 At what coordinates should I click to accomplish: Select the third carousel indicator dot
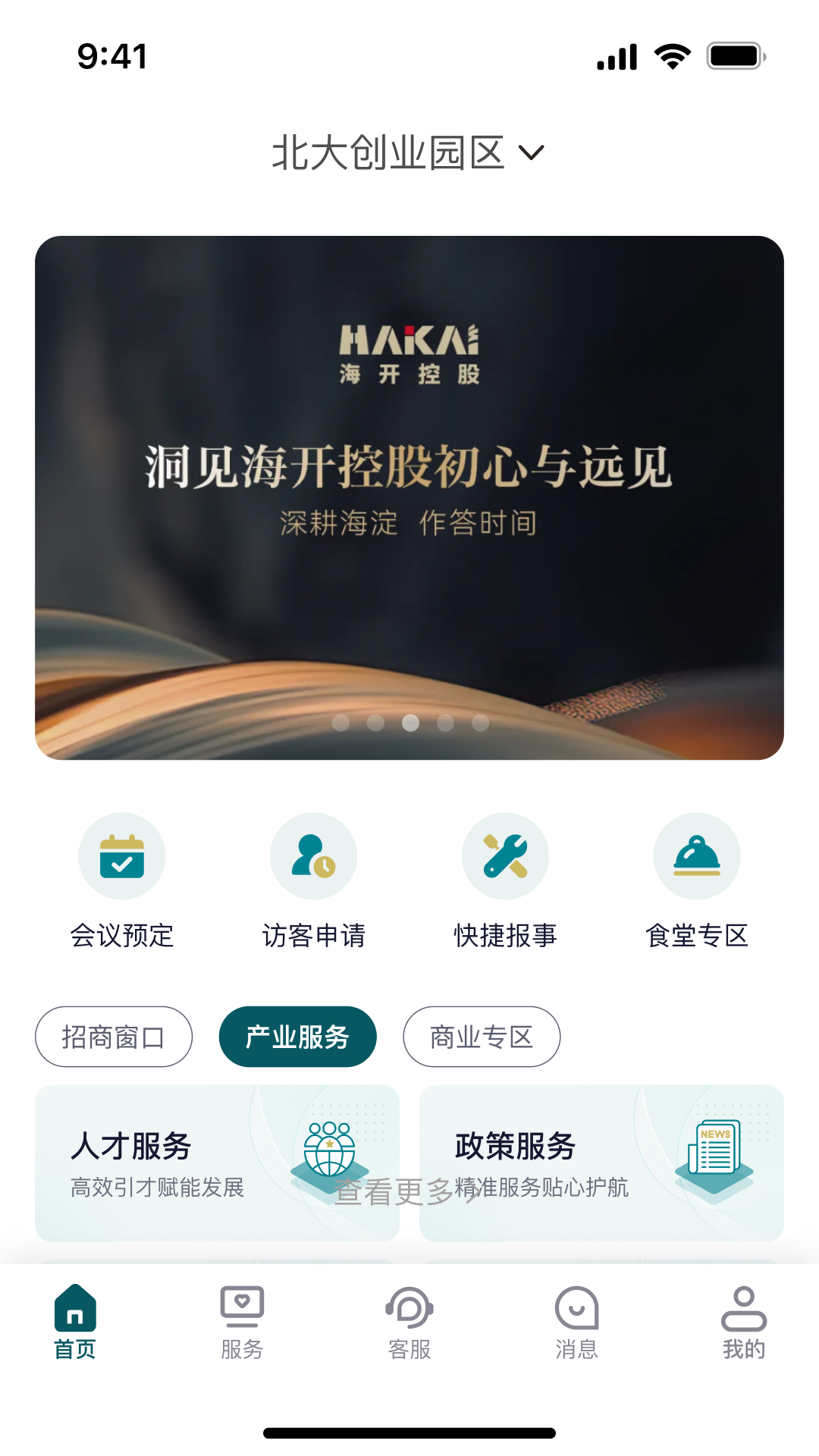[x=411, y=723]
